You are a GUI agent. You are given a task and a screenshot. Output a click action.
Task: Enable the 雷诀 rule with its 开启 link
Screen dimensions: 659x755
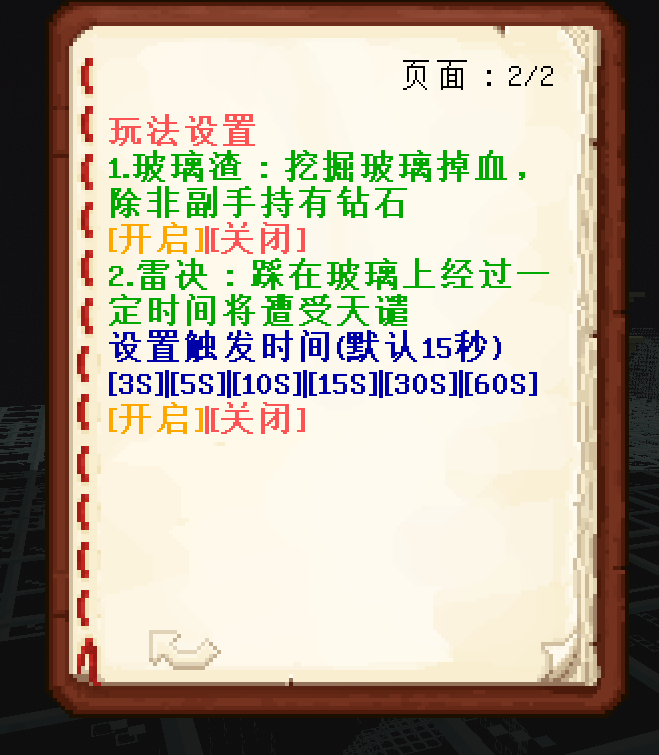(156, 420)
